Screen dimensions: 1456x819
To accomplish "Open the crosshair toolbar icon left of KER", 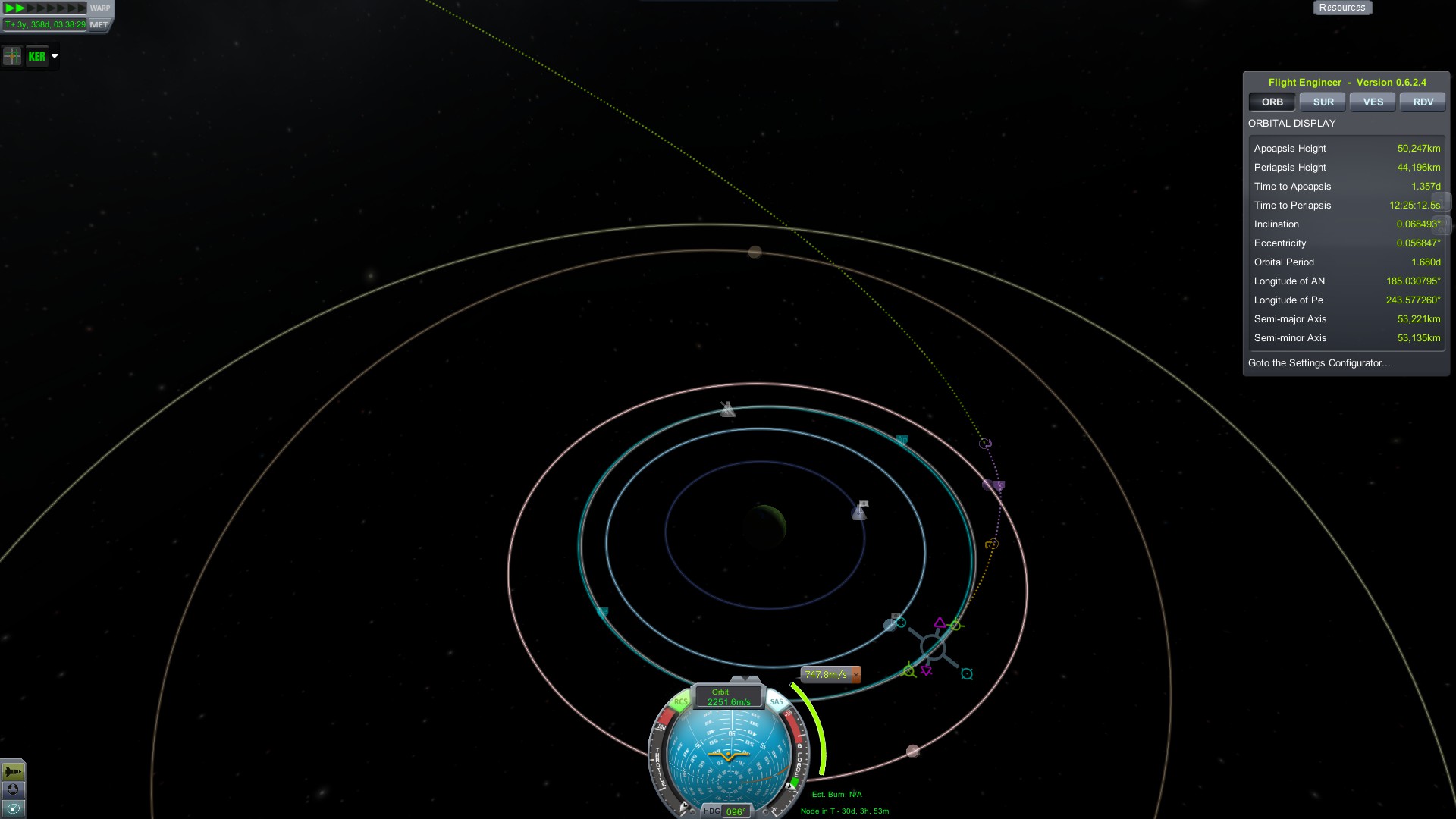I will pos(12,56).
